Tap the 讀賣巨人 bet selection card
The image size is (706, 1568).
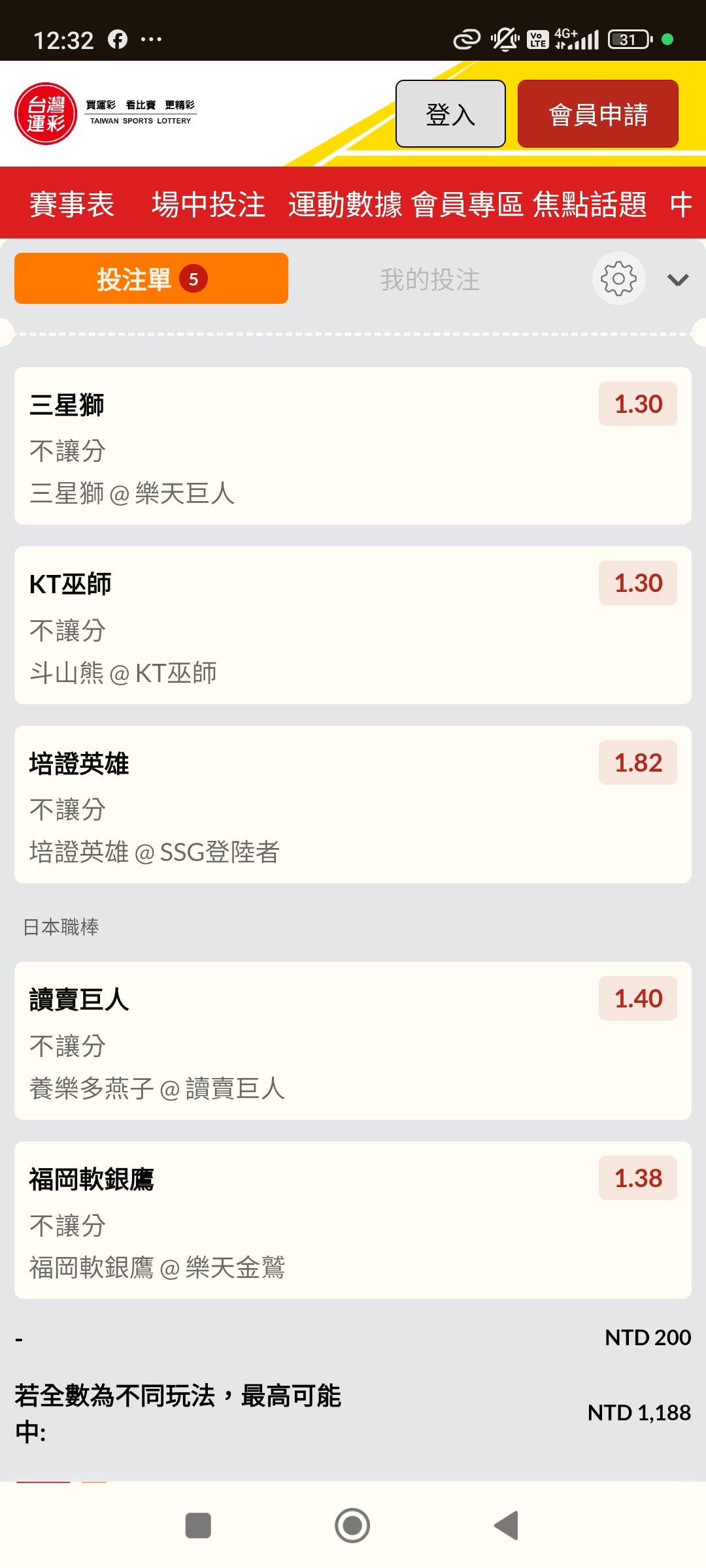coord(353,1041)
